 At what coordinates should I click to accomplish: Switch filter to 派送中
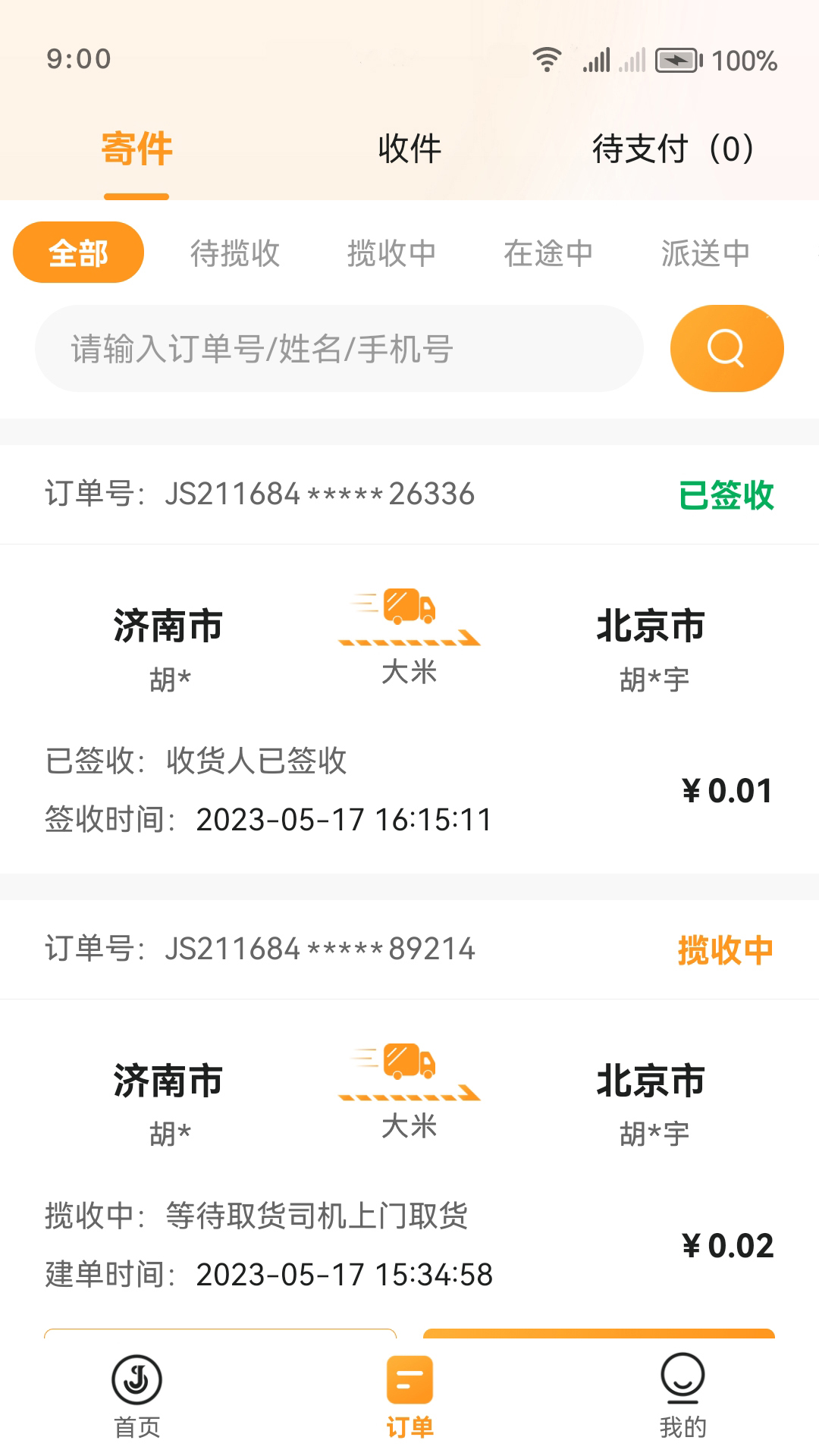(704, 253)
